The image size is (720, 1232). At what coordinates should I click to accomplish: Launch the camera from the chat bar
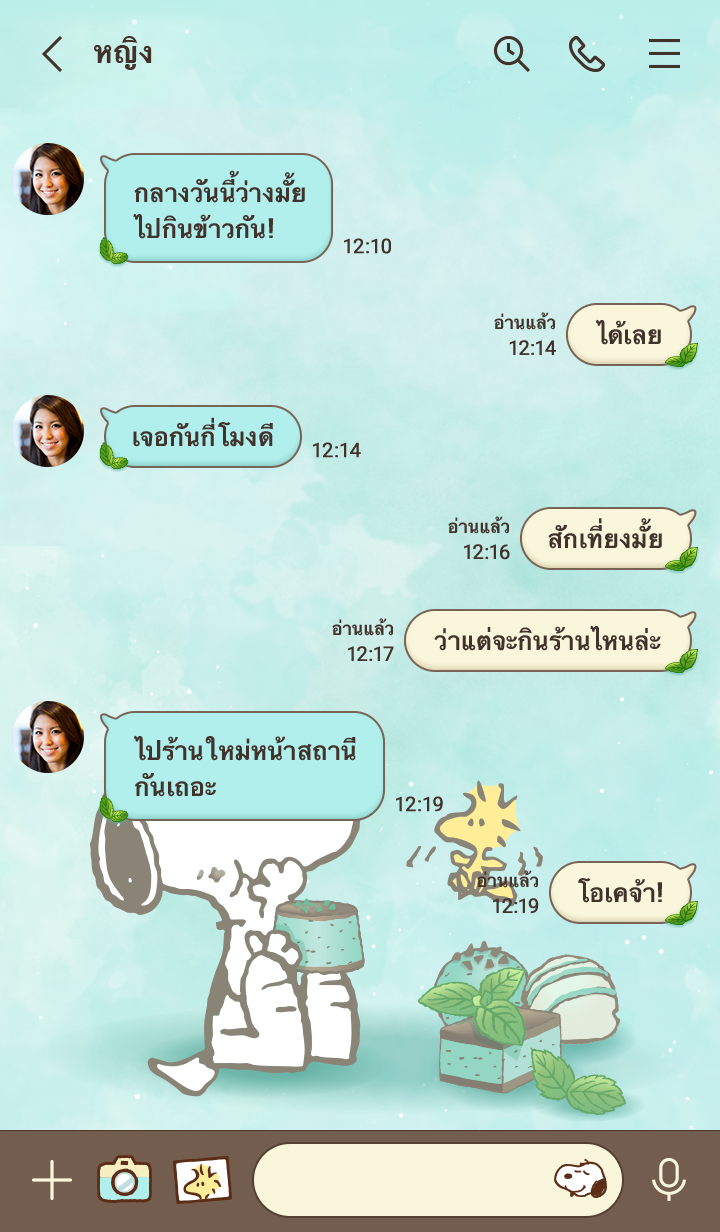[125, 1180]
